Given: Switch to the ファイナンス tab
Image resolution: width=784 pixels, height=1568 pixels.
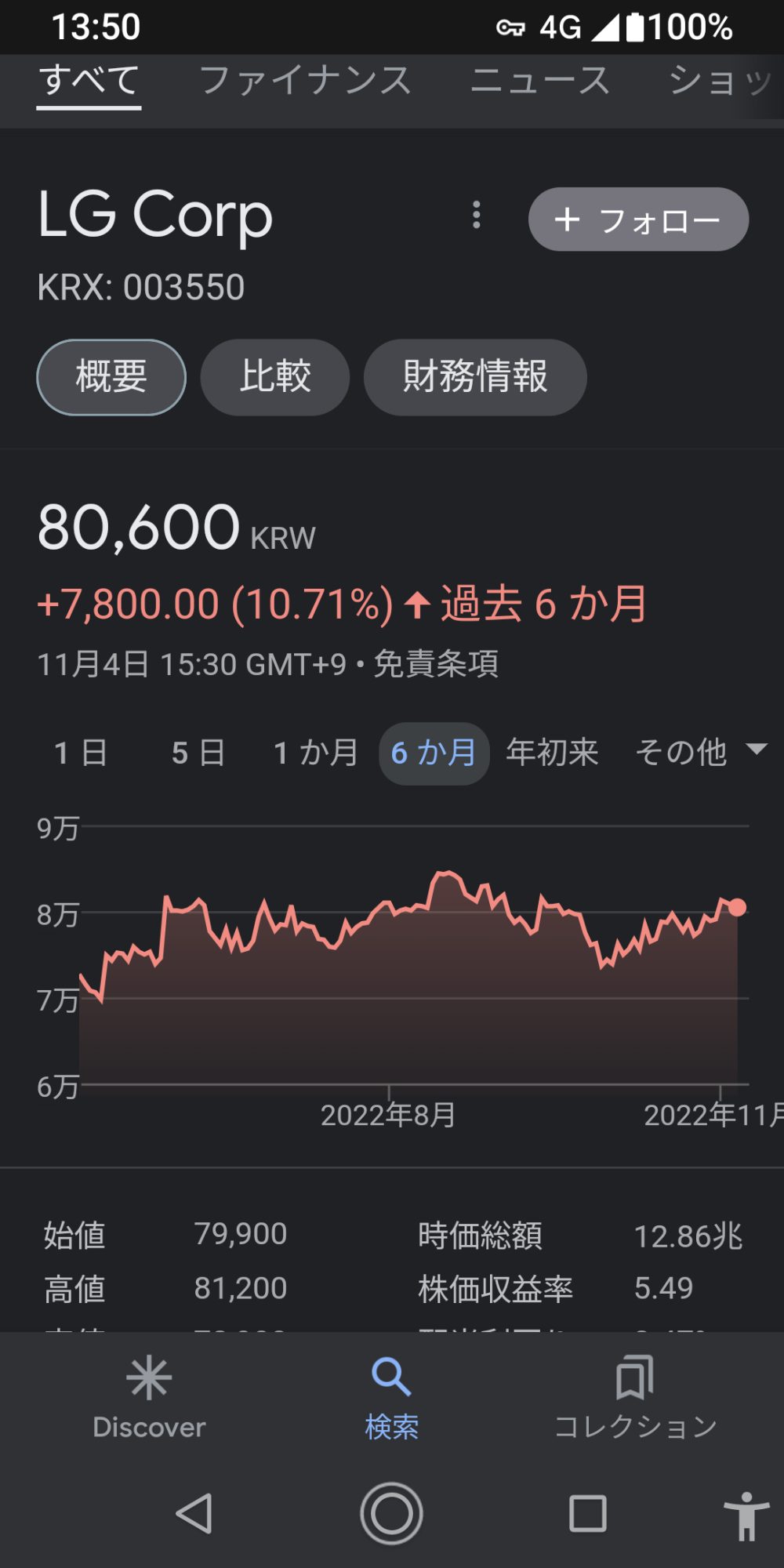Looking at the screenshot, I should [305, 81].
